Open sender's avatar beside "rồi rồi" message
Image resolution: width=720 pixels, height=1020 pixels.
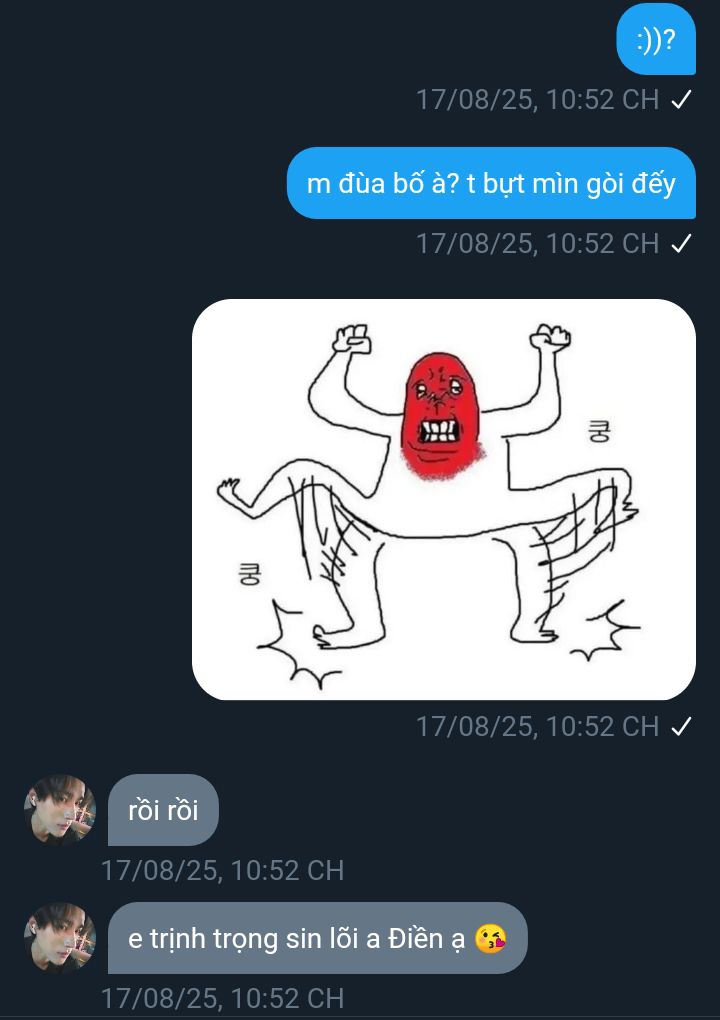60,810
